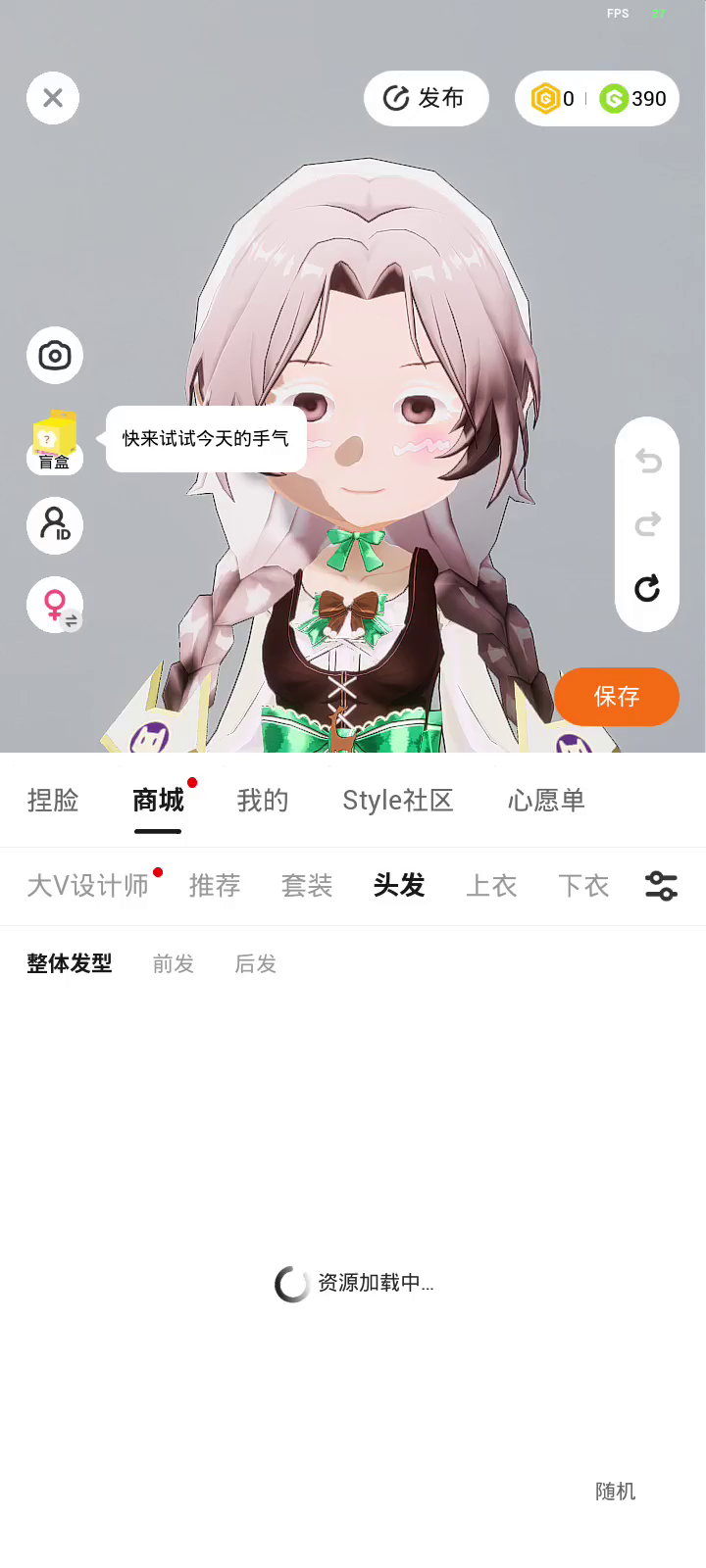This screenshot has height=1568, width=706.
Task: Open the filter settings icon
Action: pos(662,886)
